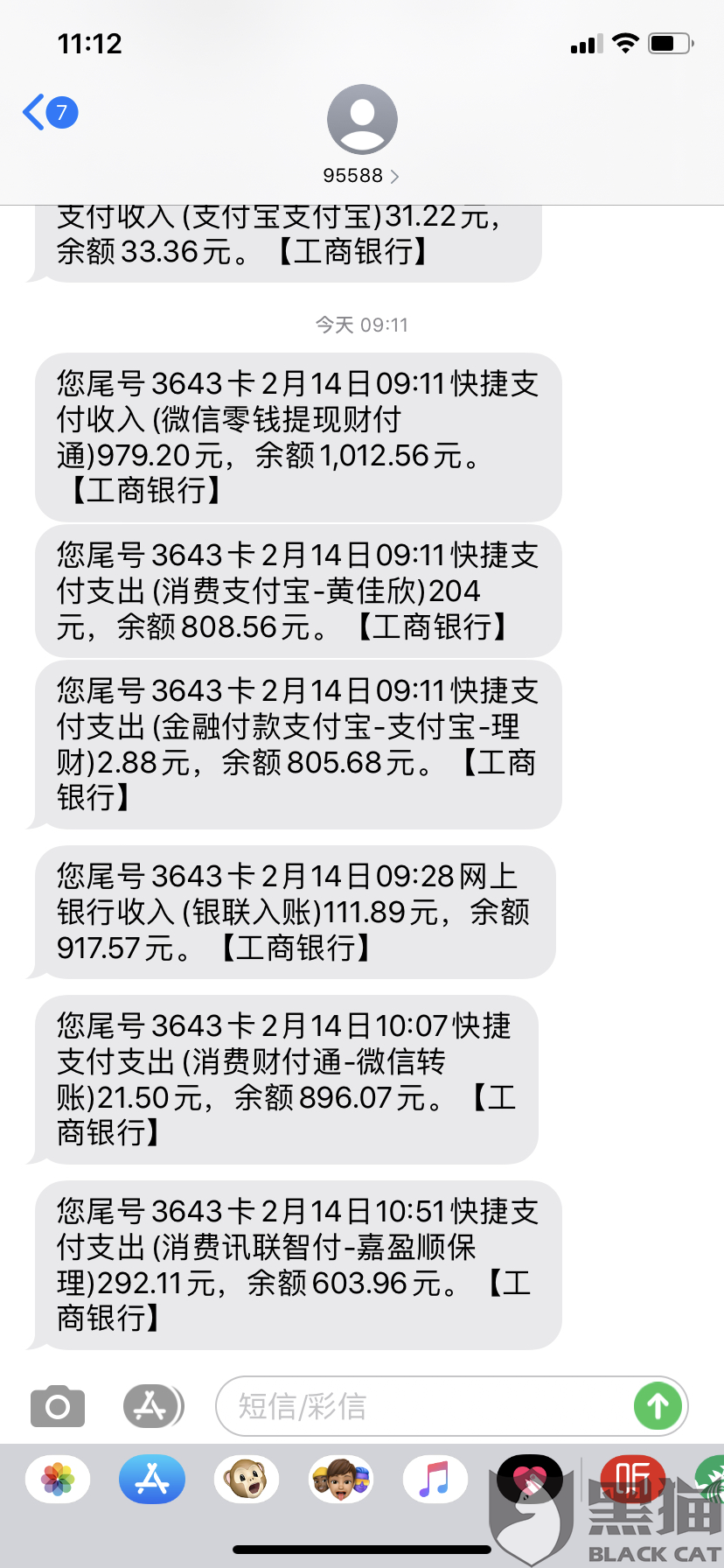Go back to the messages list
The height and width of the screenshot is (1568, 724).
(x=48, y=113)
